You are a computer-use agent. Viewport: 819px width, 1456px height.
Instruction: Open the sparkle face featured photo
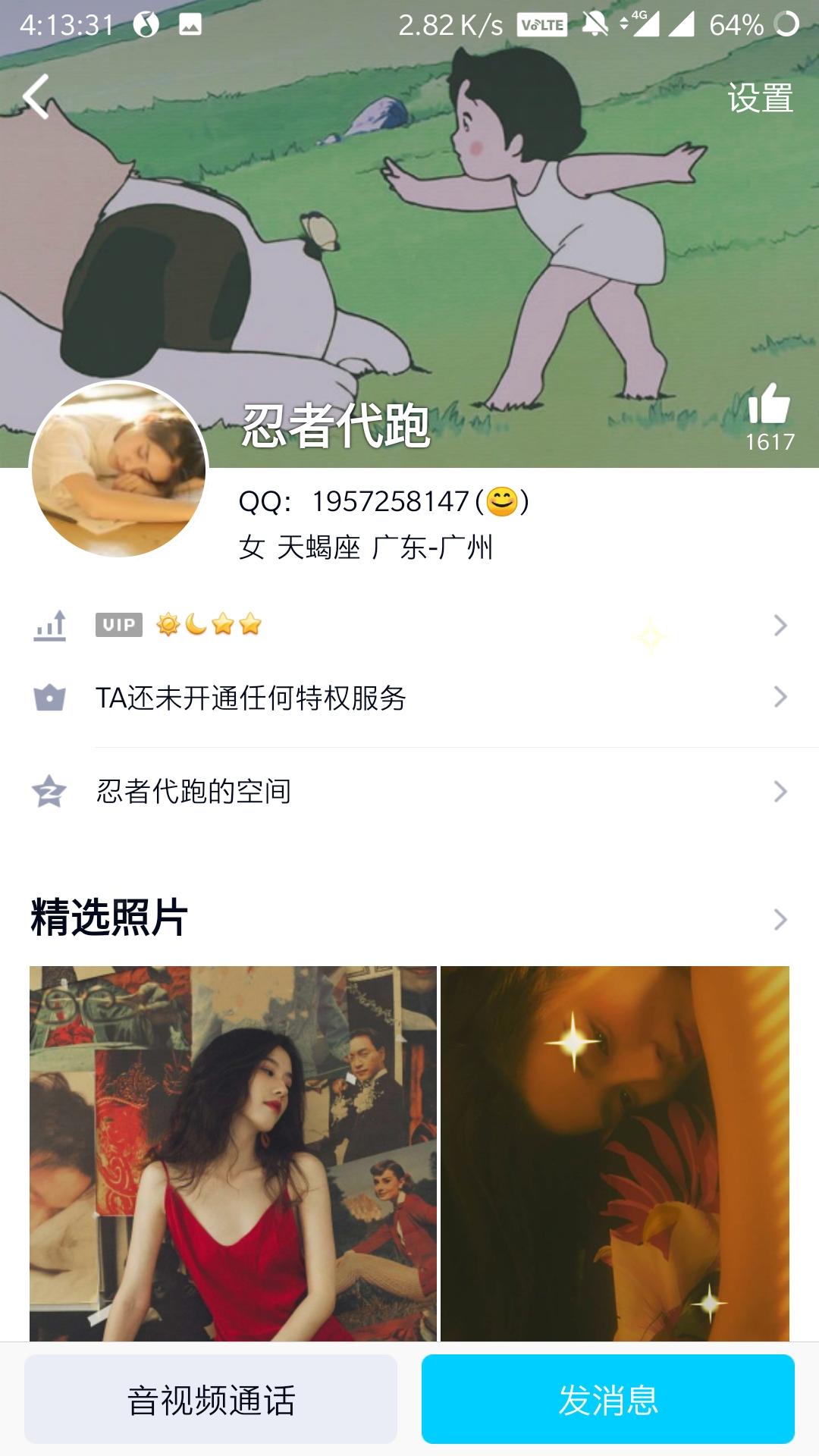point(615,1153)
